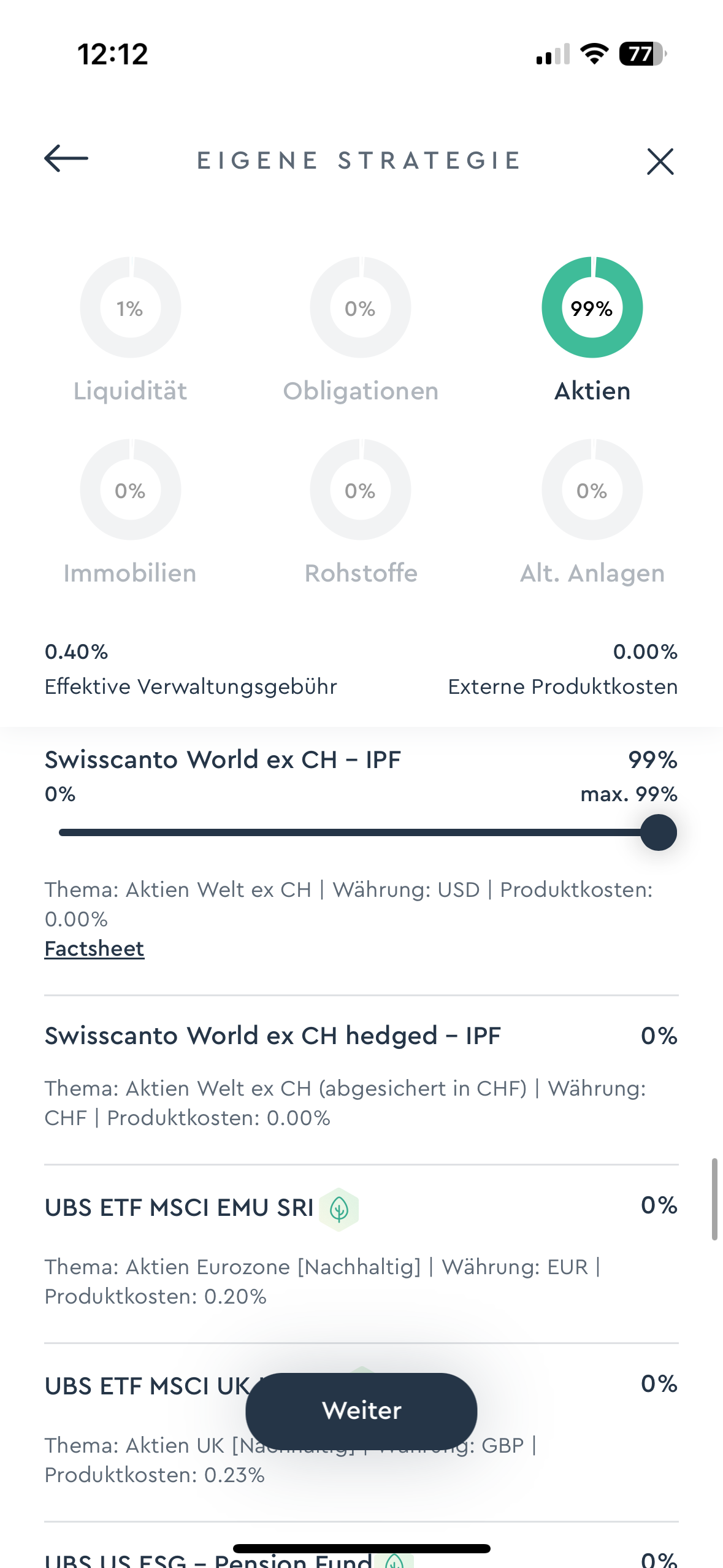This screenshot has height=1568, width=723.
Task: Tap the Swisscanto World ex CH slider handle
Action: pyautogui.click(x=658, y=832)
